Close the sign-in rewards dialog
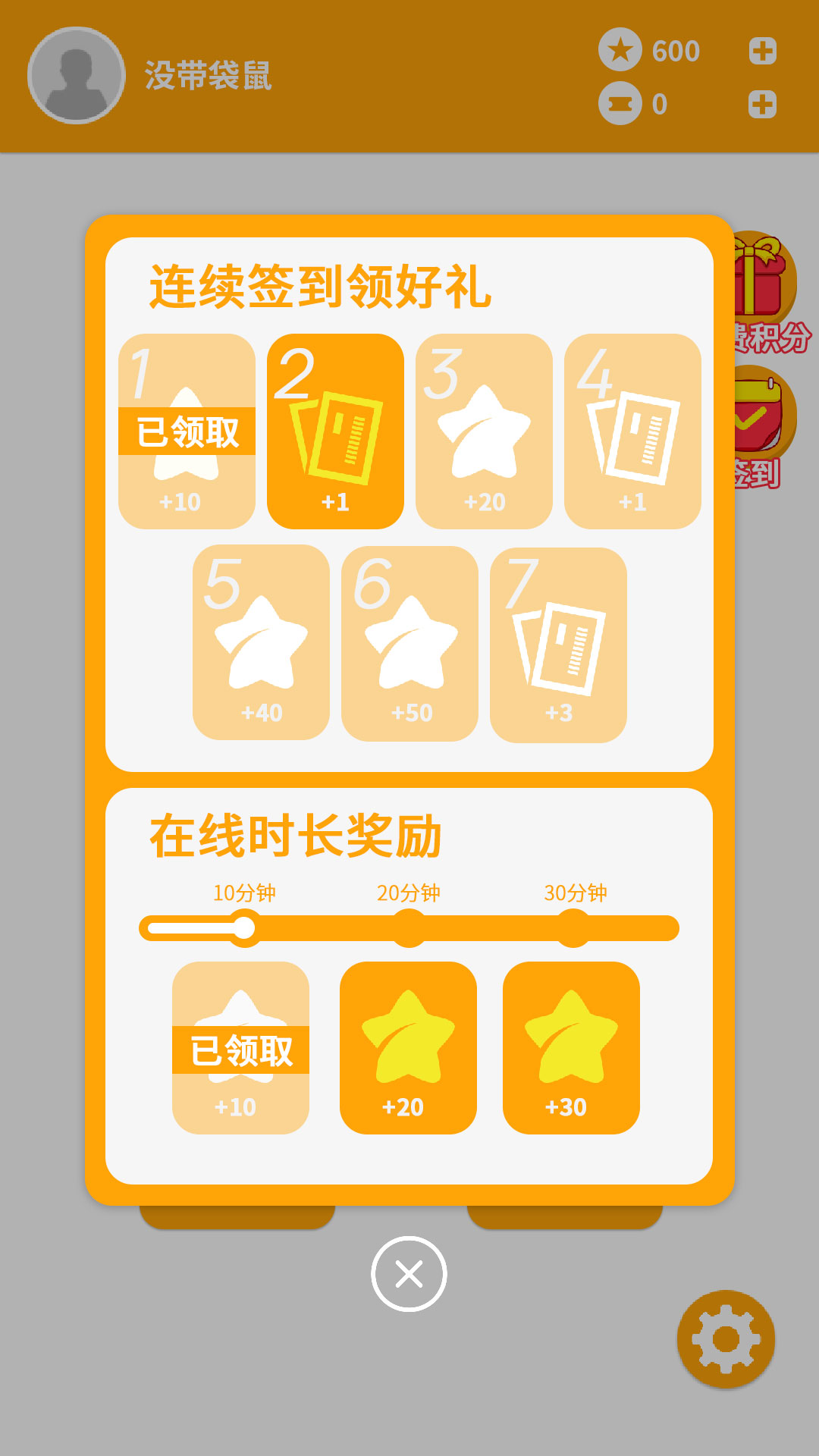Image resolution: width=819 pixels, height=1456 pixels. (409, 1273)
